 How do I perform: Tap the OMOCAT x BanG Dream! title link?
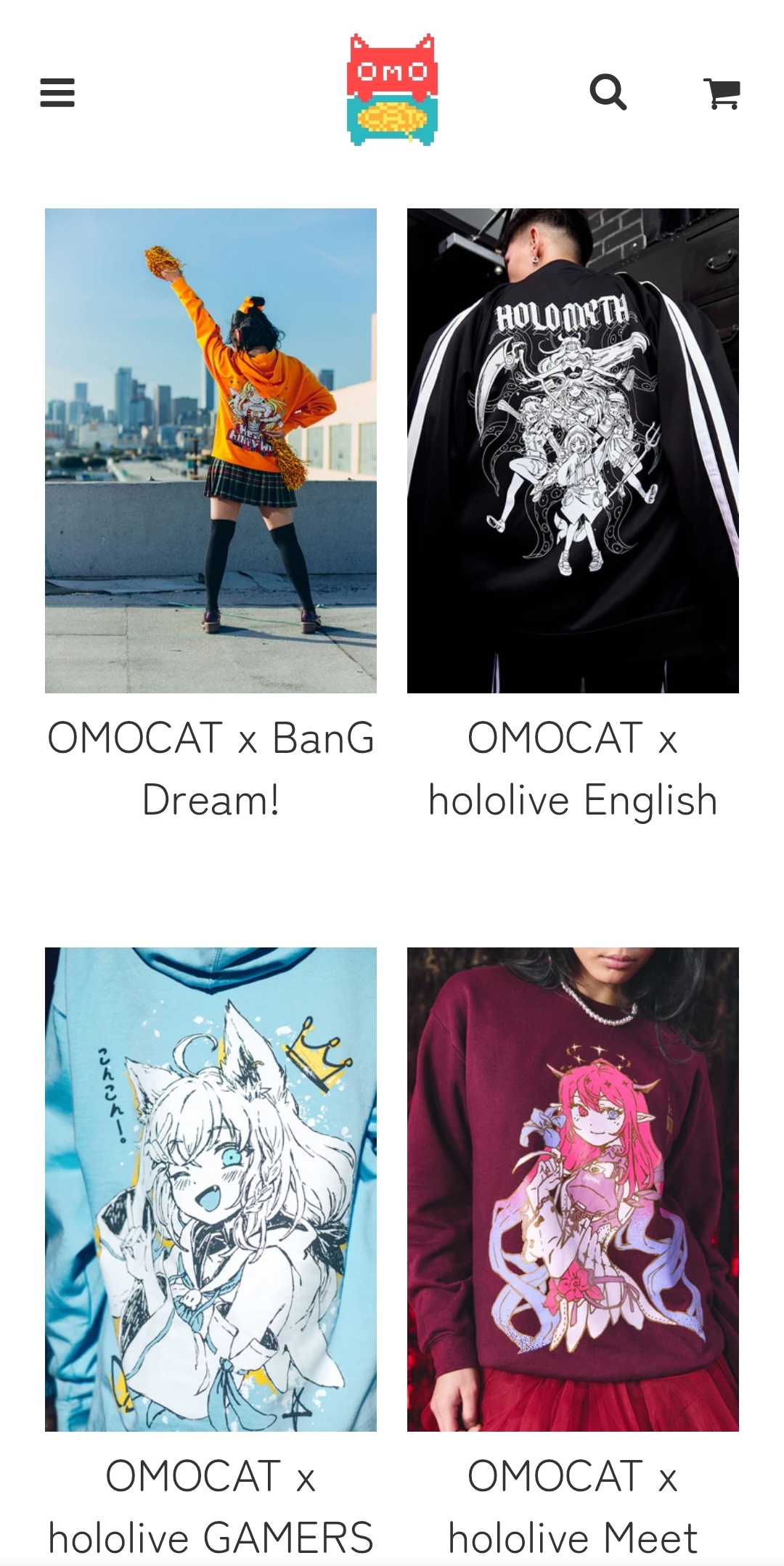211,769
